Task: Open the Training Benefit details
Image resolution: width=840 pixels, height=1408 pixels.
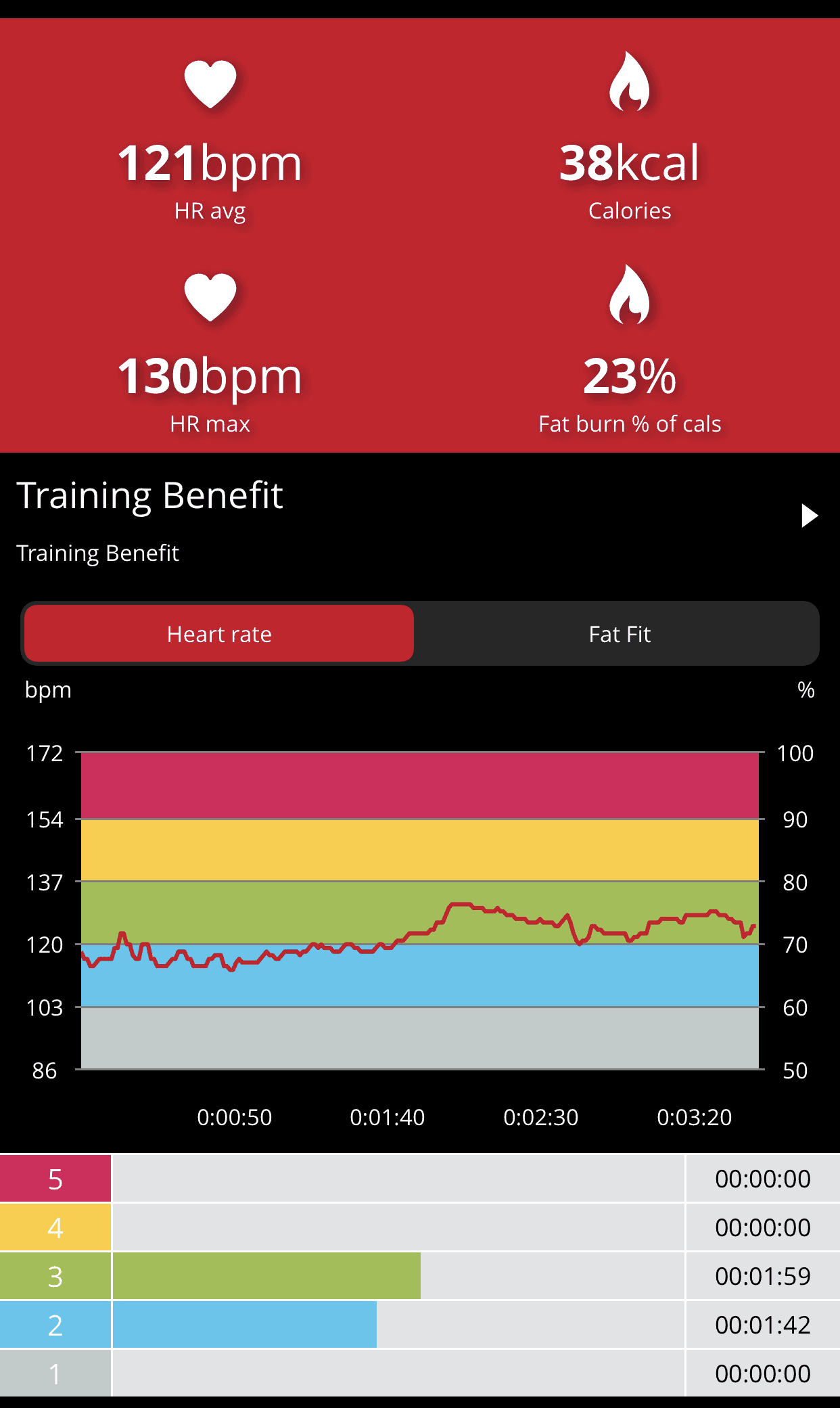Action: pos(150,495)
